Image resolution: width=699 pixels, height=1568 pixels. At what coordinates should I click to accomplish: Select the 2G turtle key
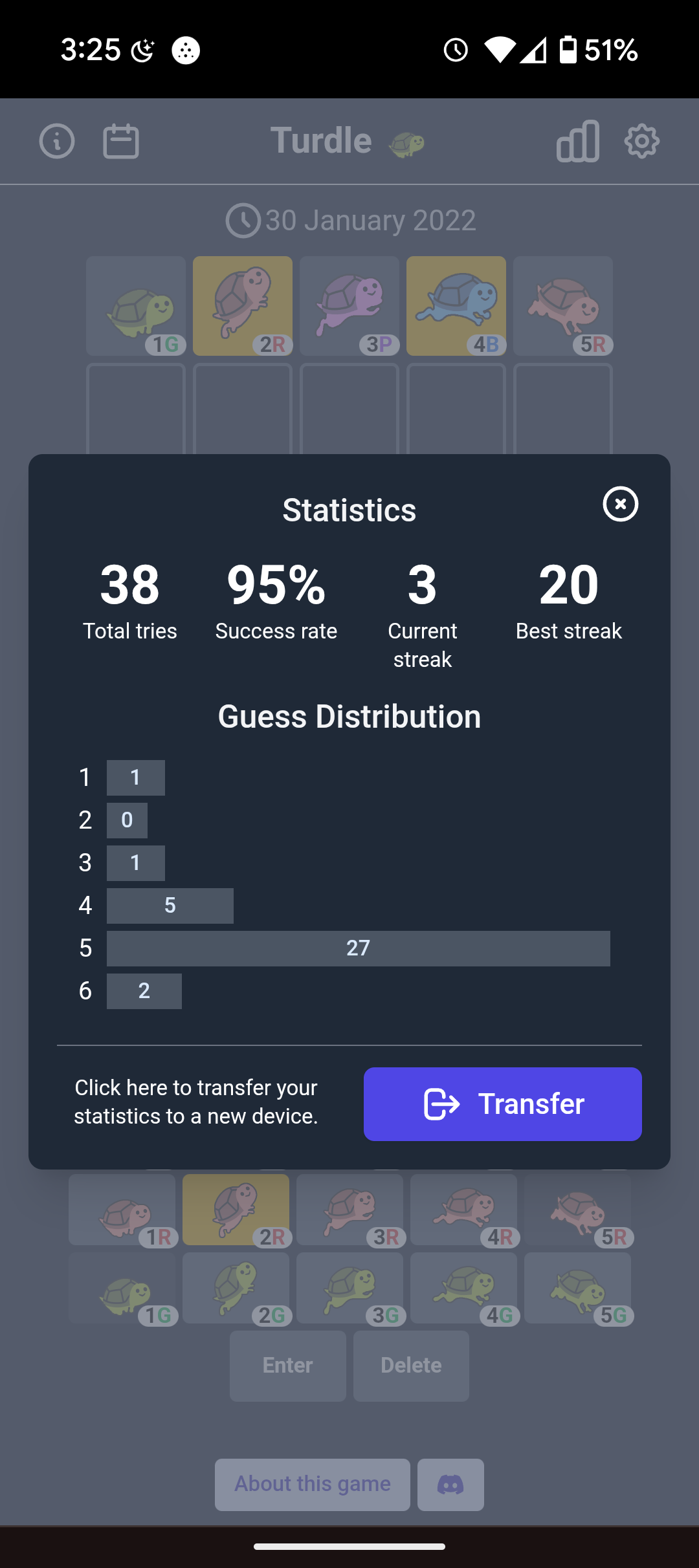pos(236,1288)
